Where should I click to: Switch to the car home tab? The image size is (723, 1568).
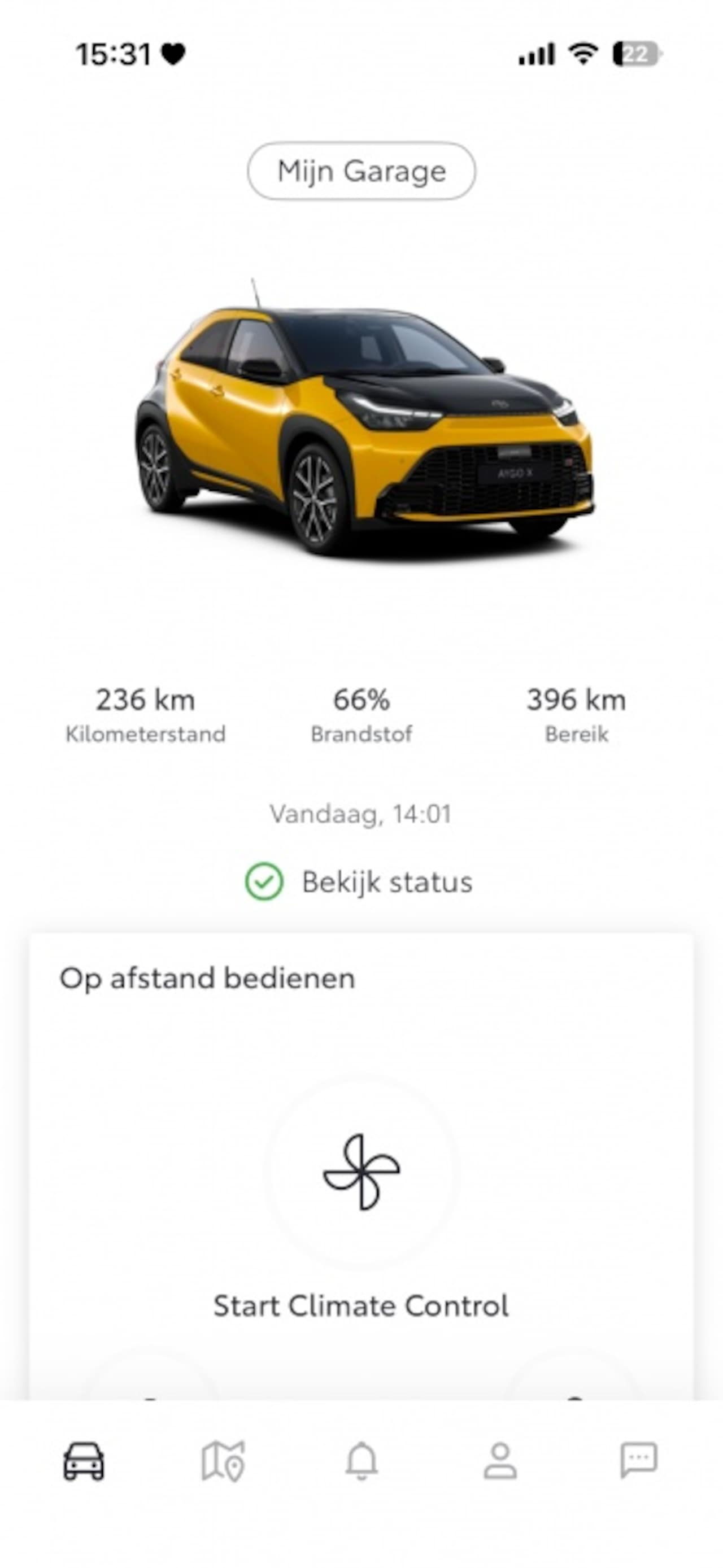[x=84, y=1461]
